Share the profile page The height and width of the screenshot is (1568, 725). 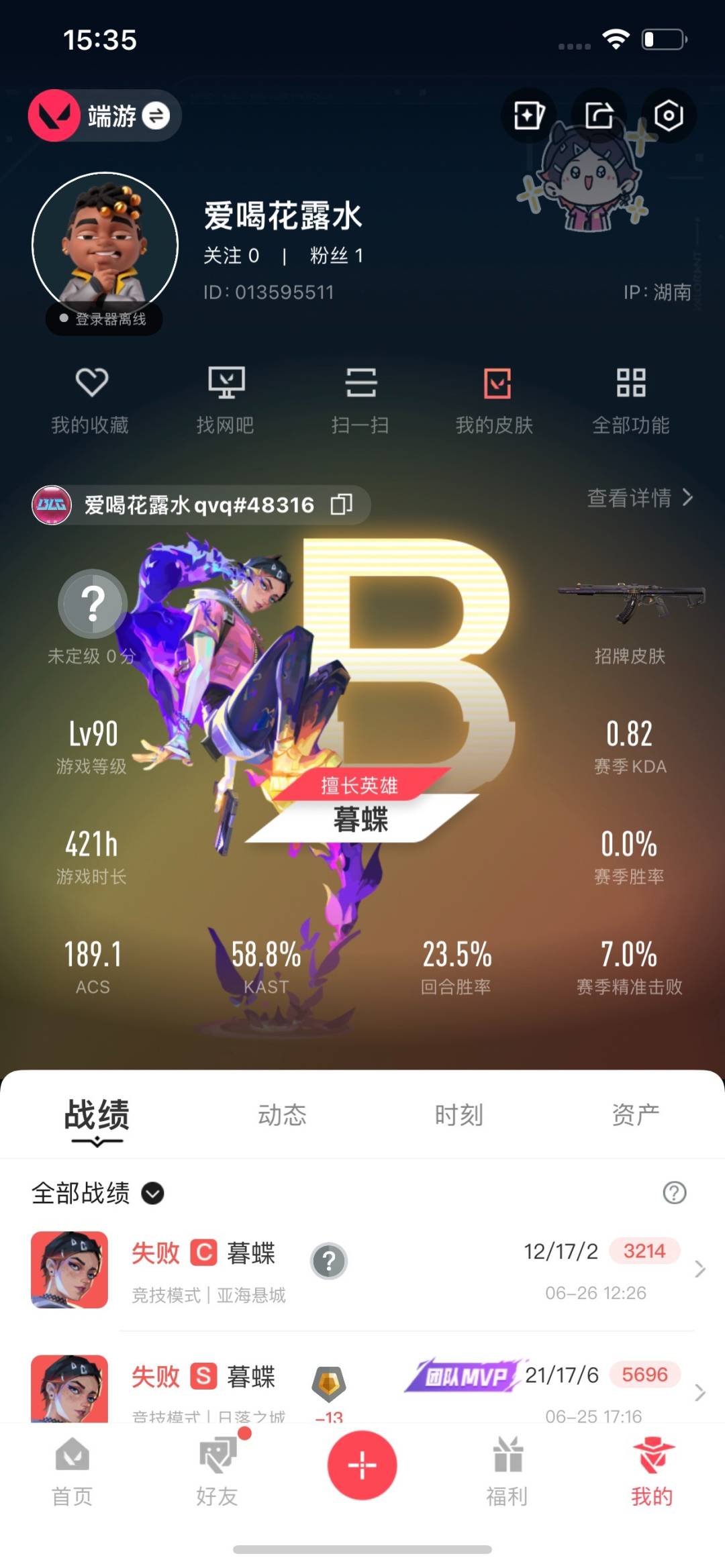coord(599,115)
